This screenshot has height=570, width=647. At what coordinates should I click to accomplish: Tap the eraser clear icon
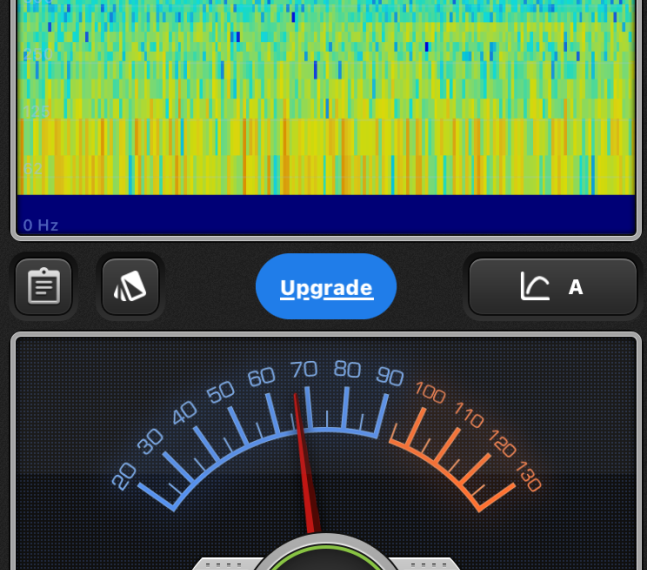(130, 287)
